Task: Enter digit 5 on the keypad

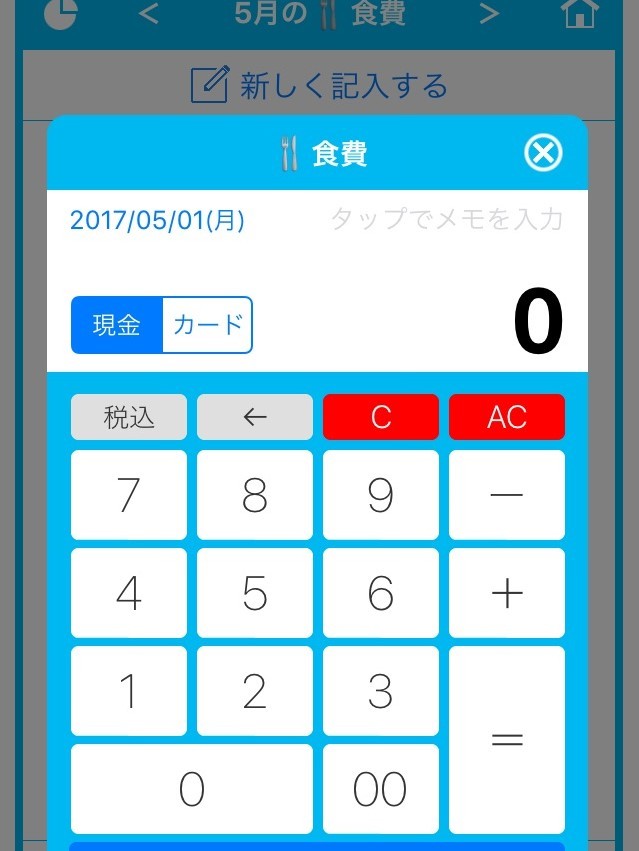Action: click(255, 593)
